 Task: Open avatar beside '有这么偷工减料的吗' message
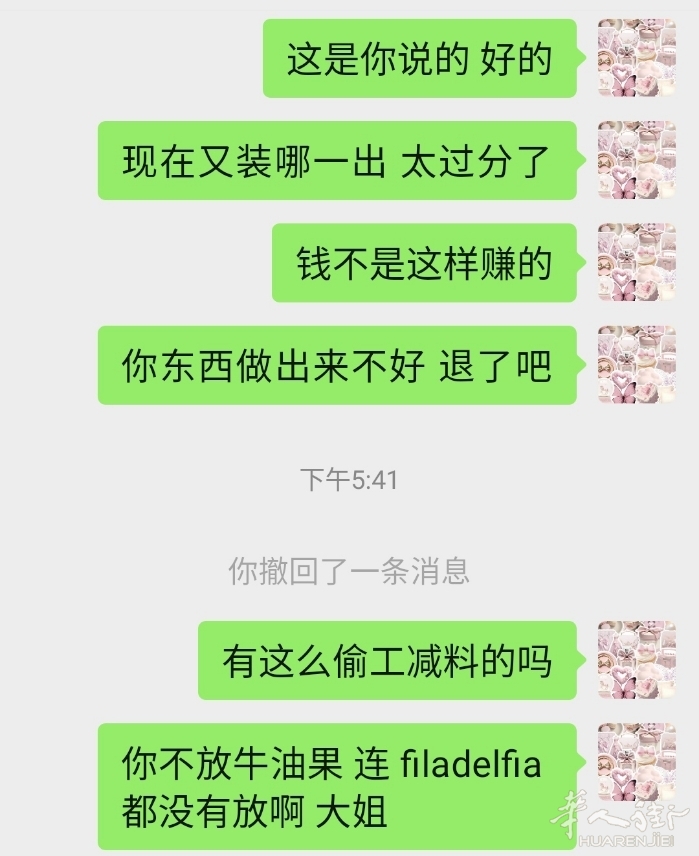point(637,660)
